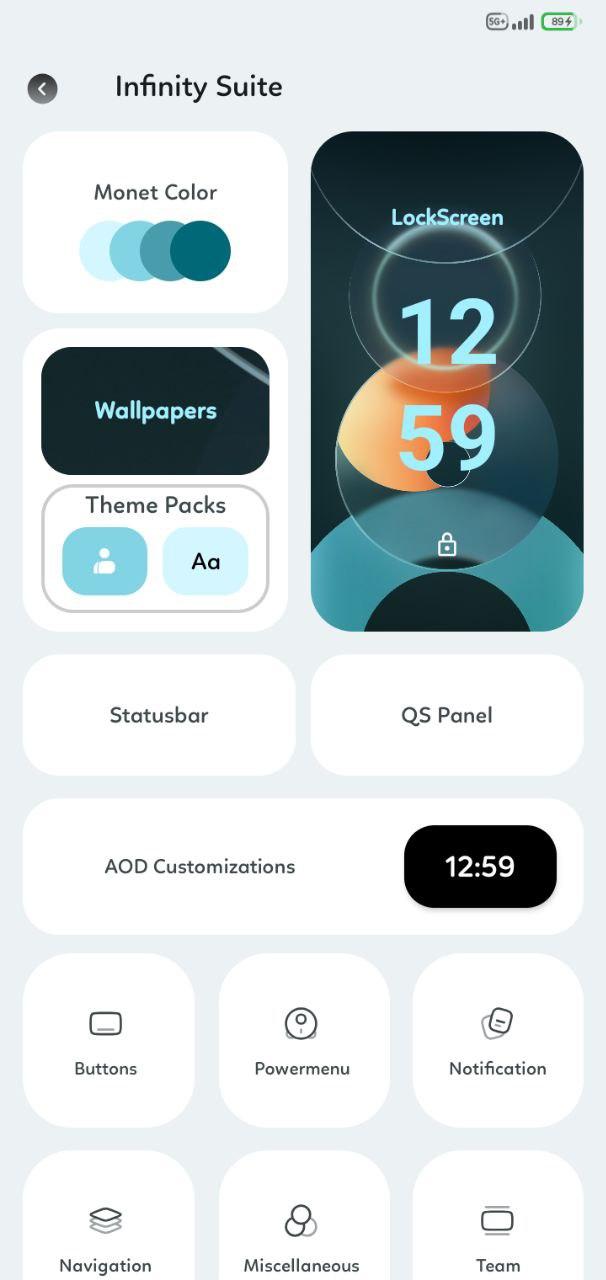The width and height of the screenshot is (606, 1280).
Task: Open the Wallpapers tile
Action: (155, 410)
